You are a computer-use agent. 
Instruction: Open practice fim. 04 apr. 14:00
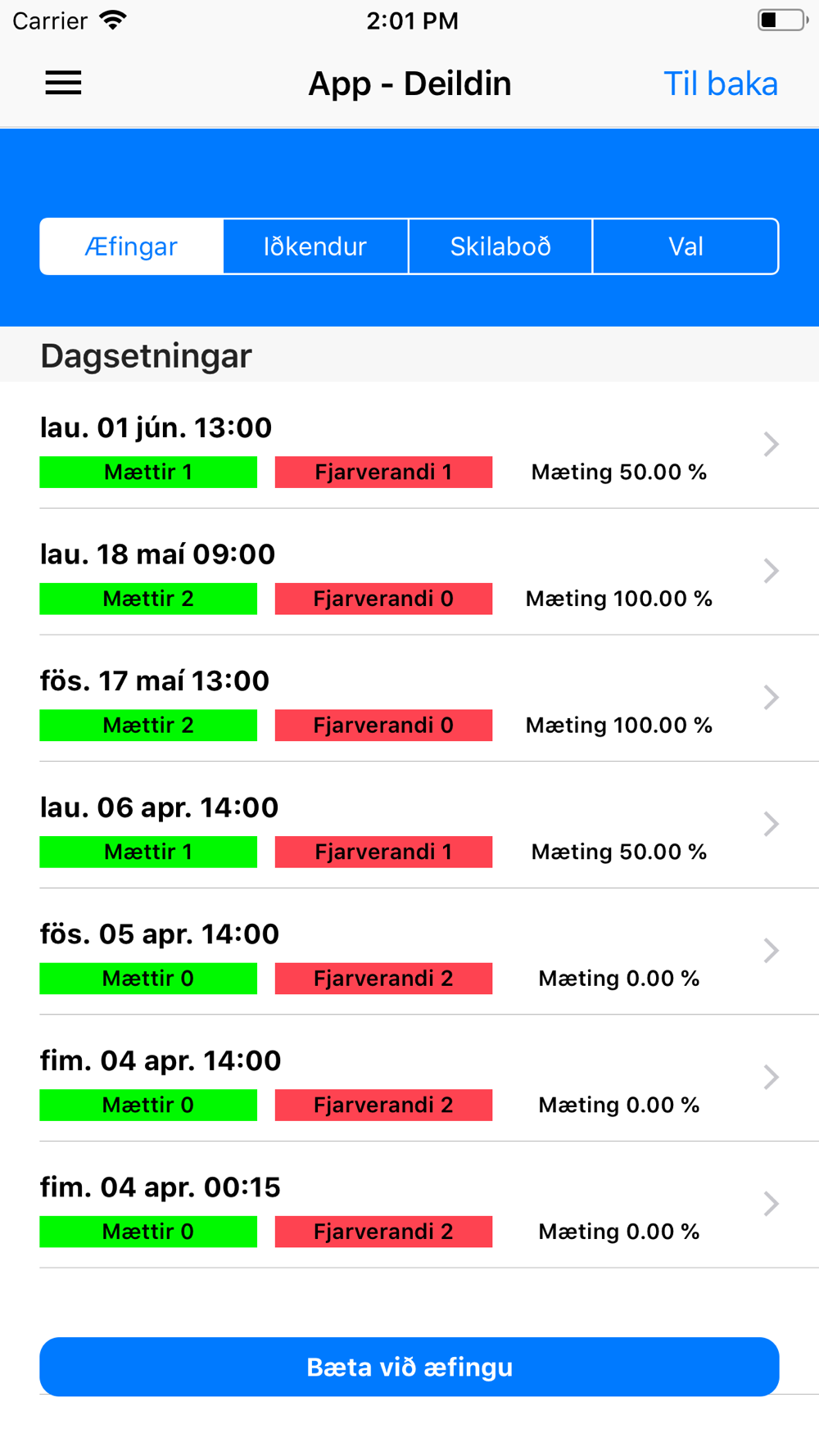coord(409,1078)
